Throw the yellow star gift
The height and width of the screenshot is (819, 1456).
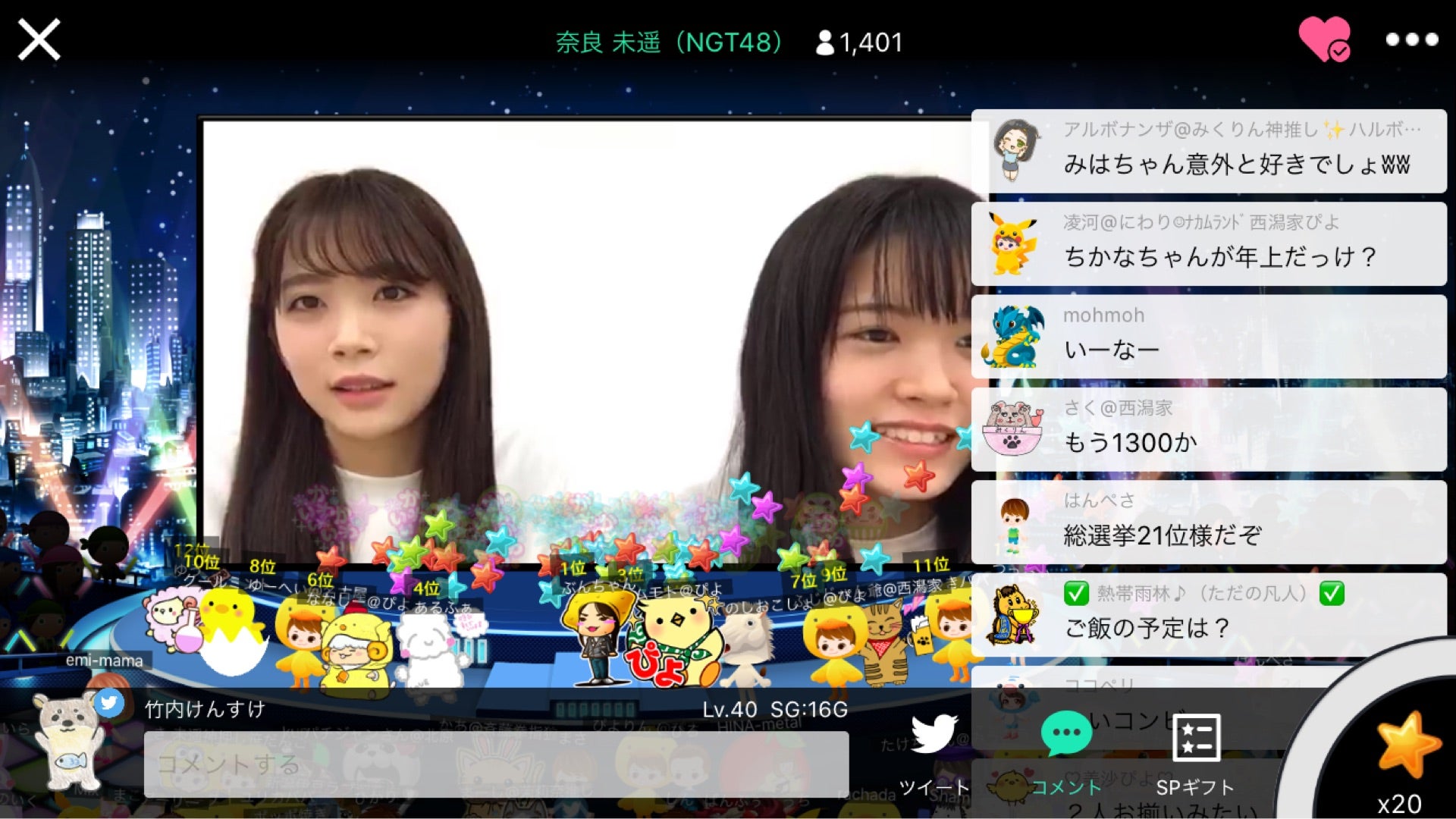point(1407,747)
